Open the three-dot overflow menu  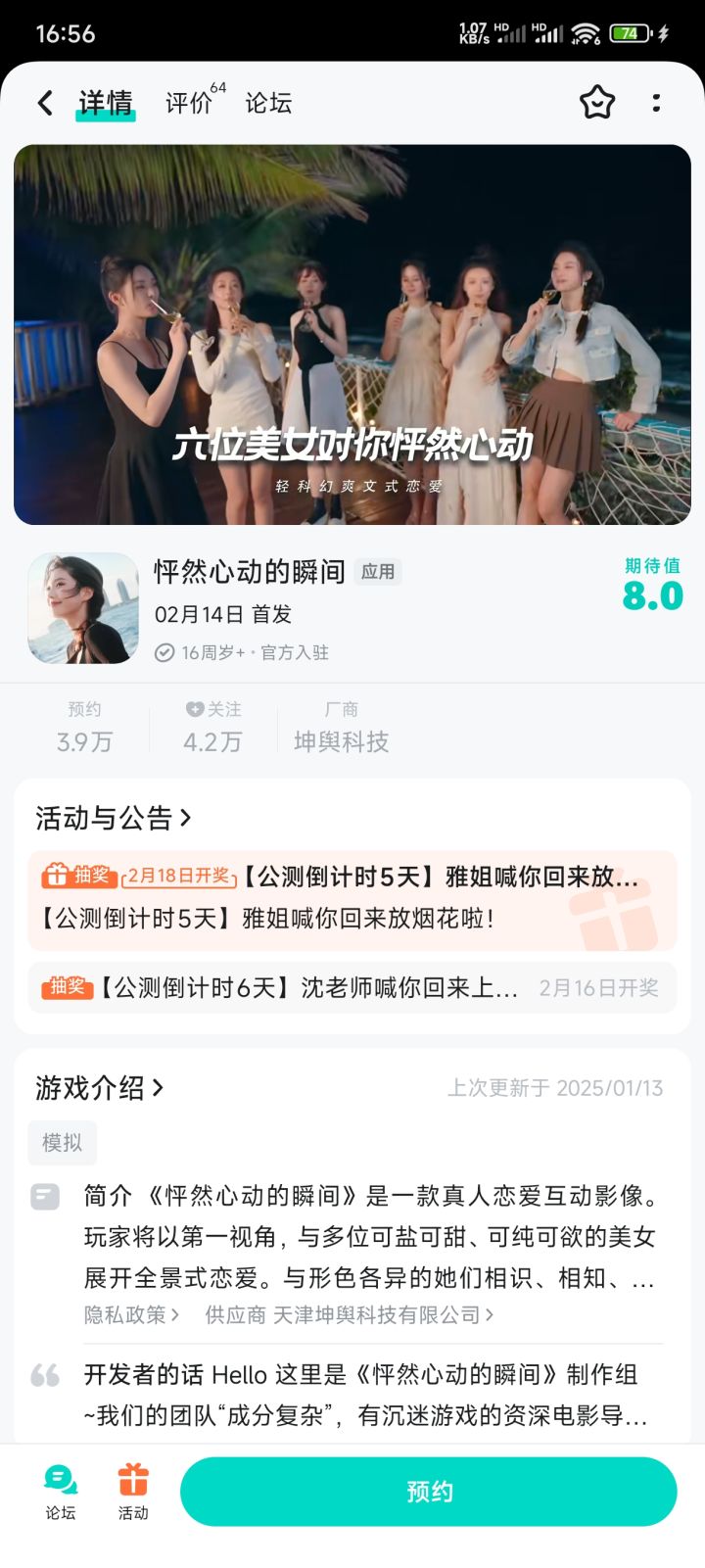click(x=656, y=103)
